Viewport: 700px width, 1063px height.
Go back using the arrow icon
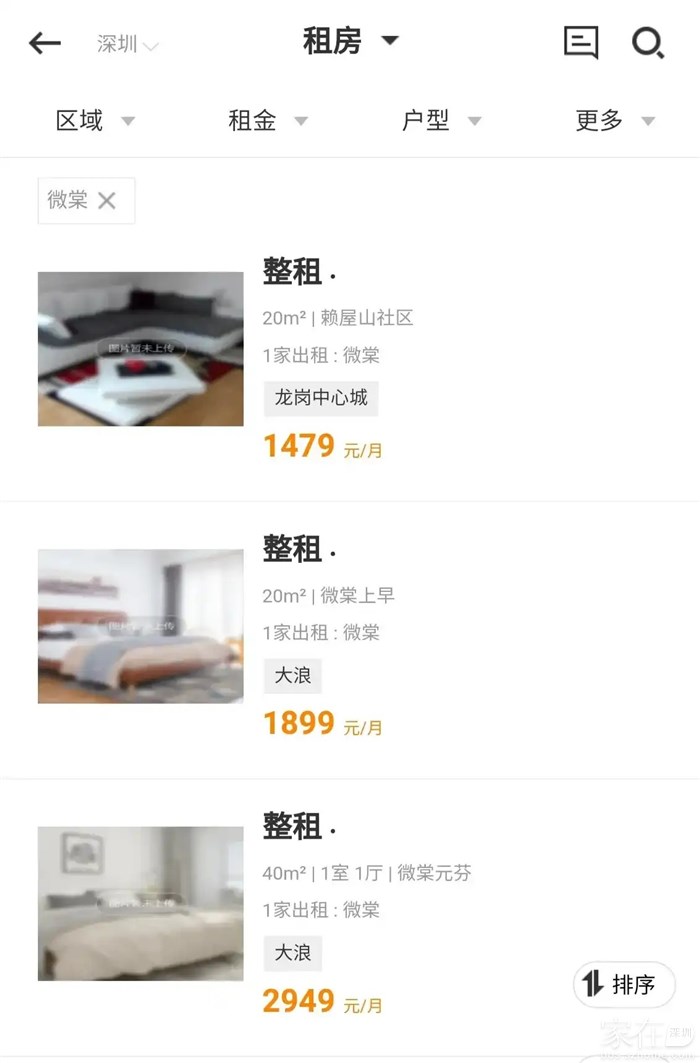click(45, 43)
